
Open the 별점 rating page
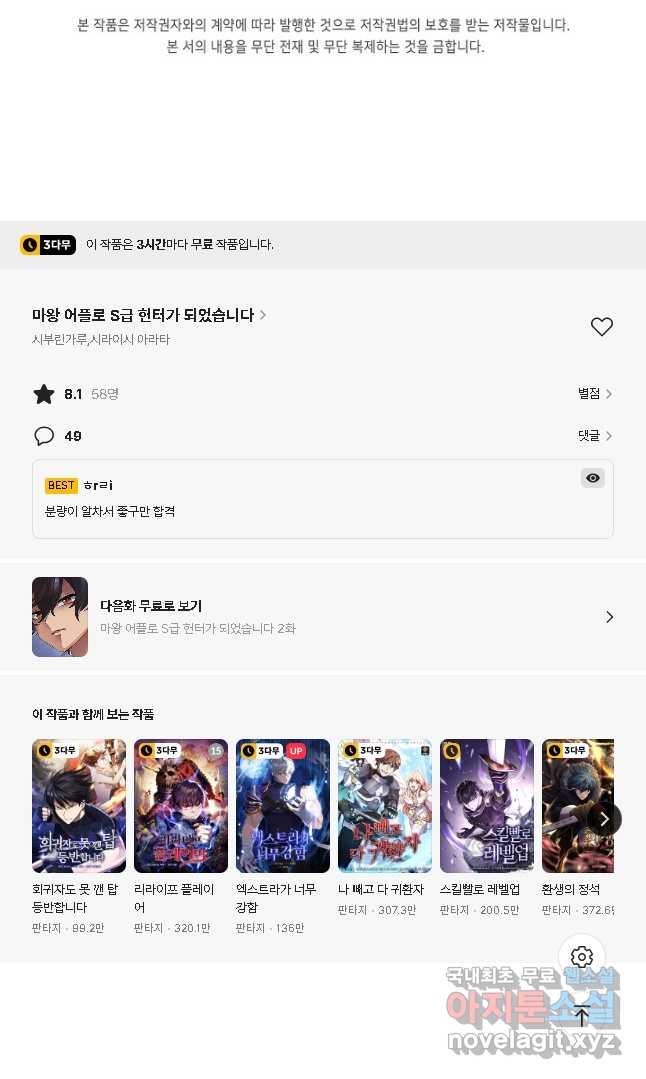click(594, 394)
